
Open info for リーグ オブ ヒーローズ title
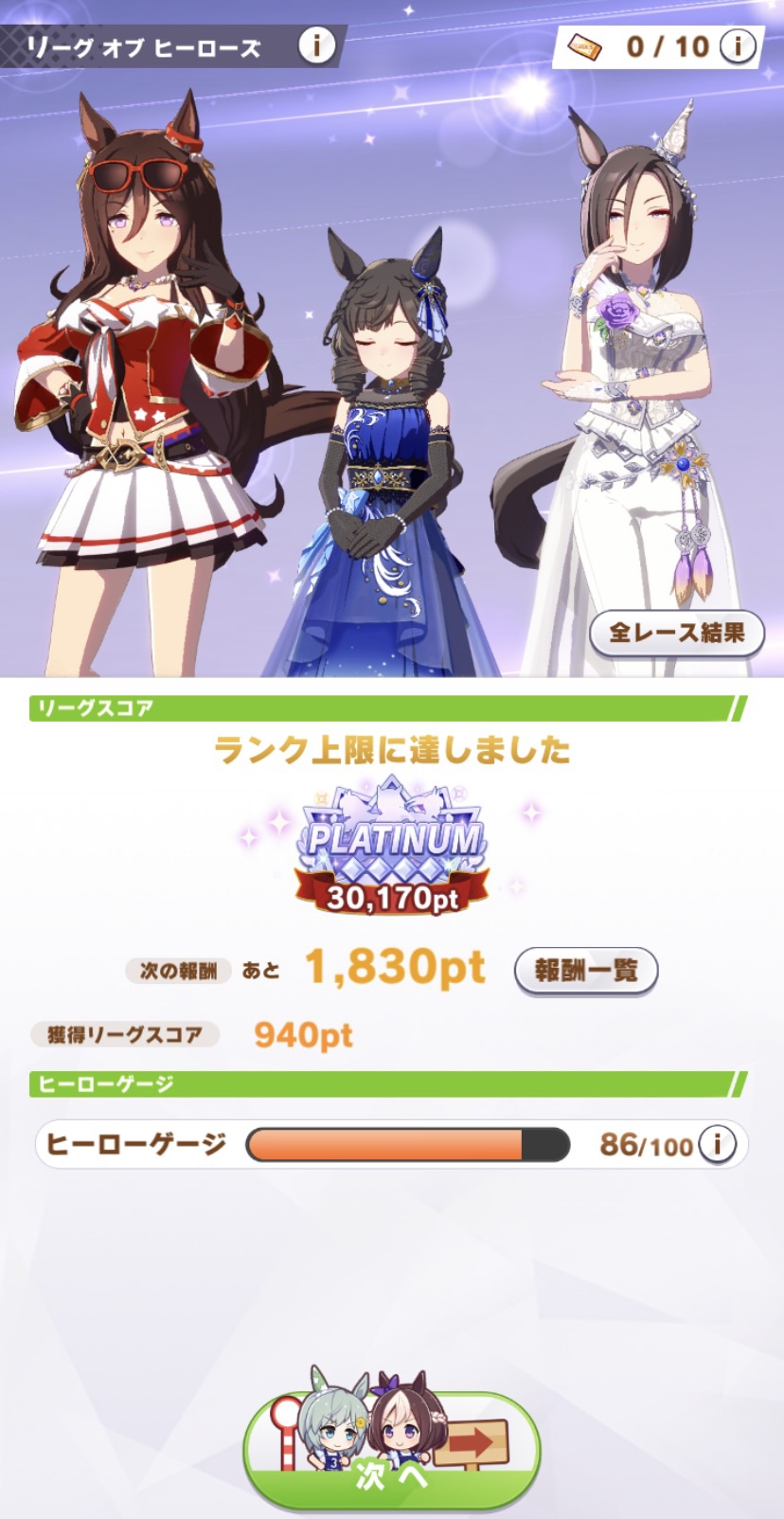(316, 45)
